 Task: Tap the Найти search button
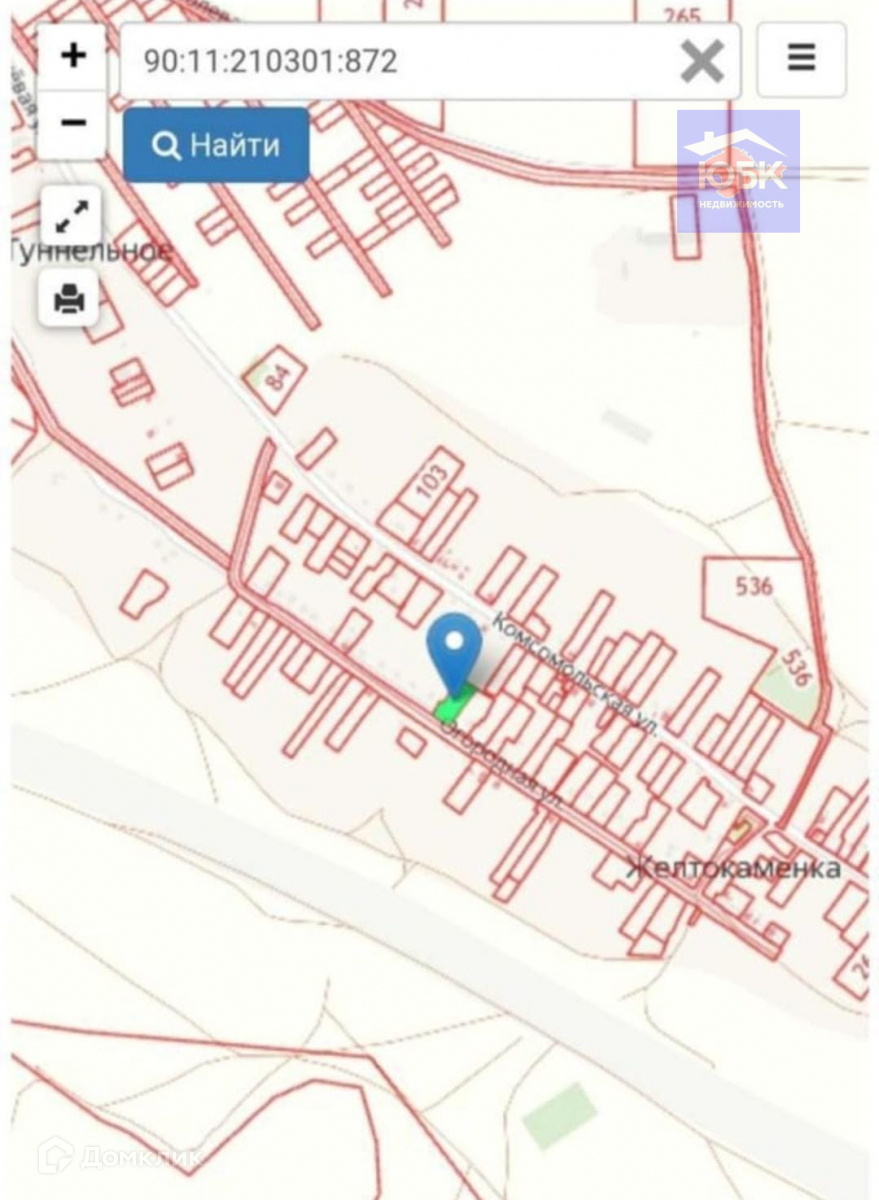coord(216,146)
